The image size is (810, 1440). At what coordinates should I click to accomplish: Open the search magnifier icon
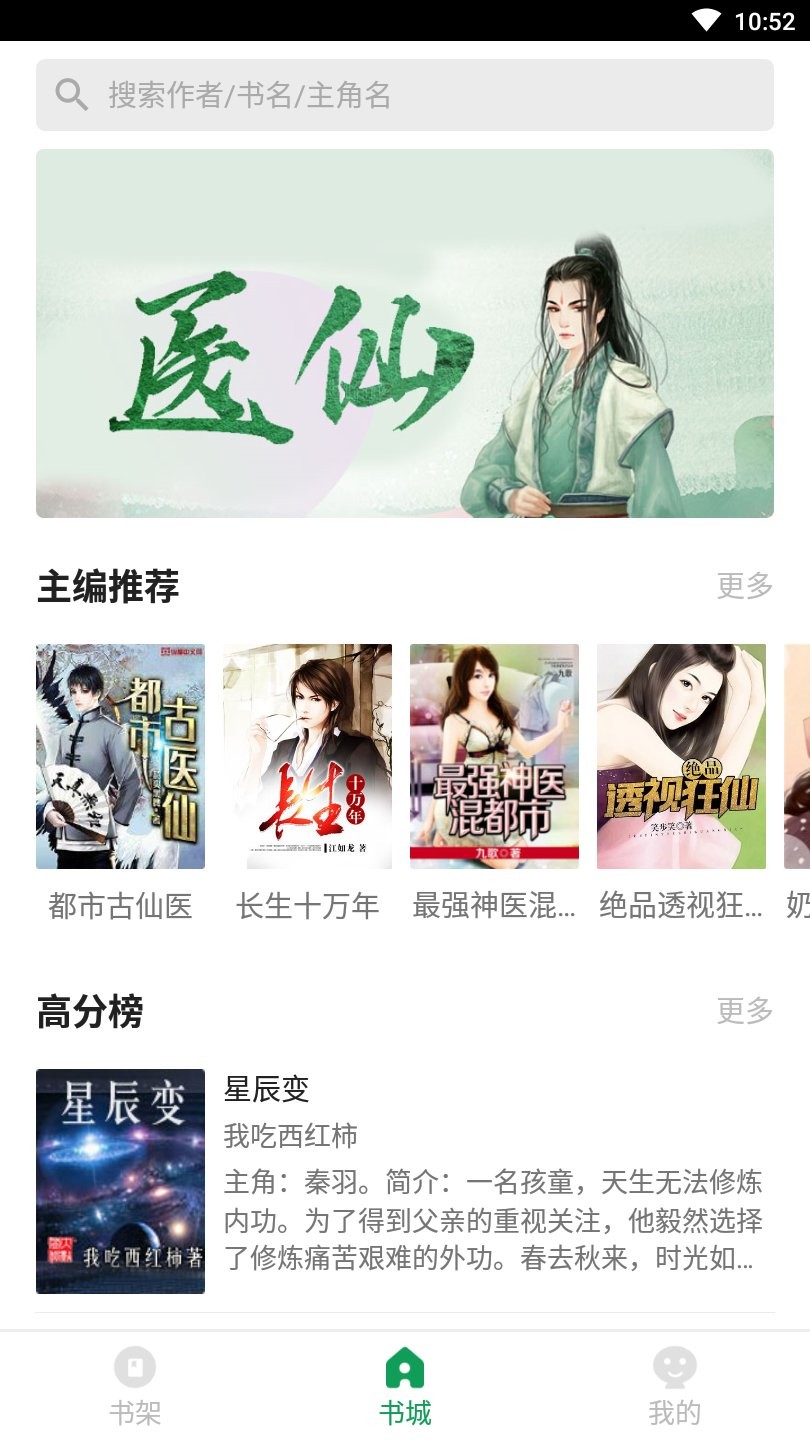69,93
